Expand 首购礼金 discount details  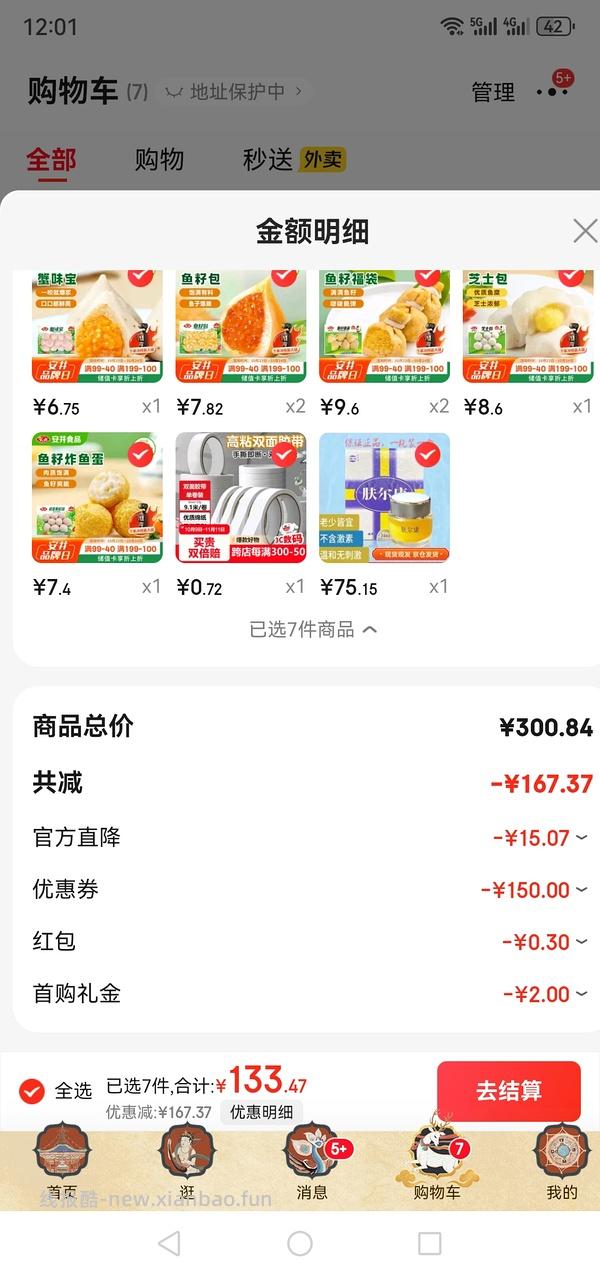(x=581, y=994)
